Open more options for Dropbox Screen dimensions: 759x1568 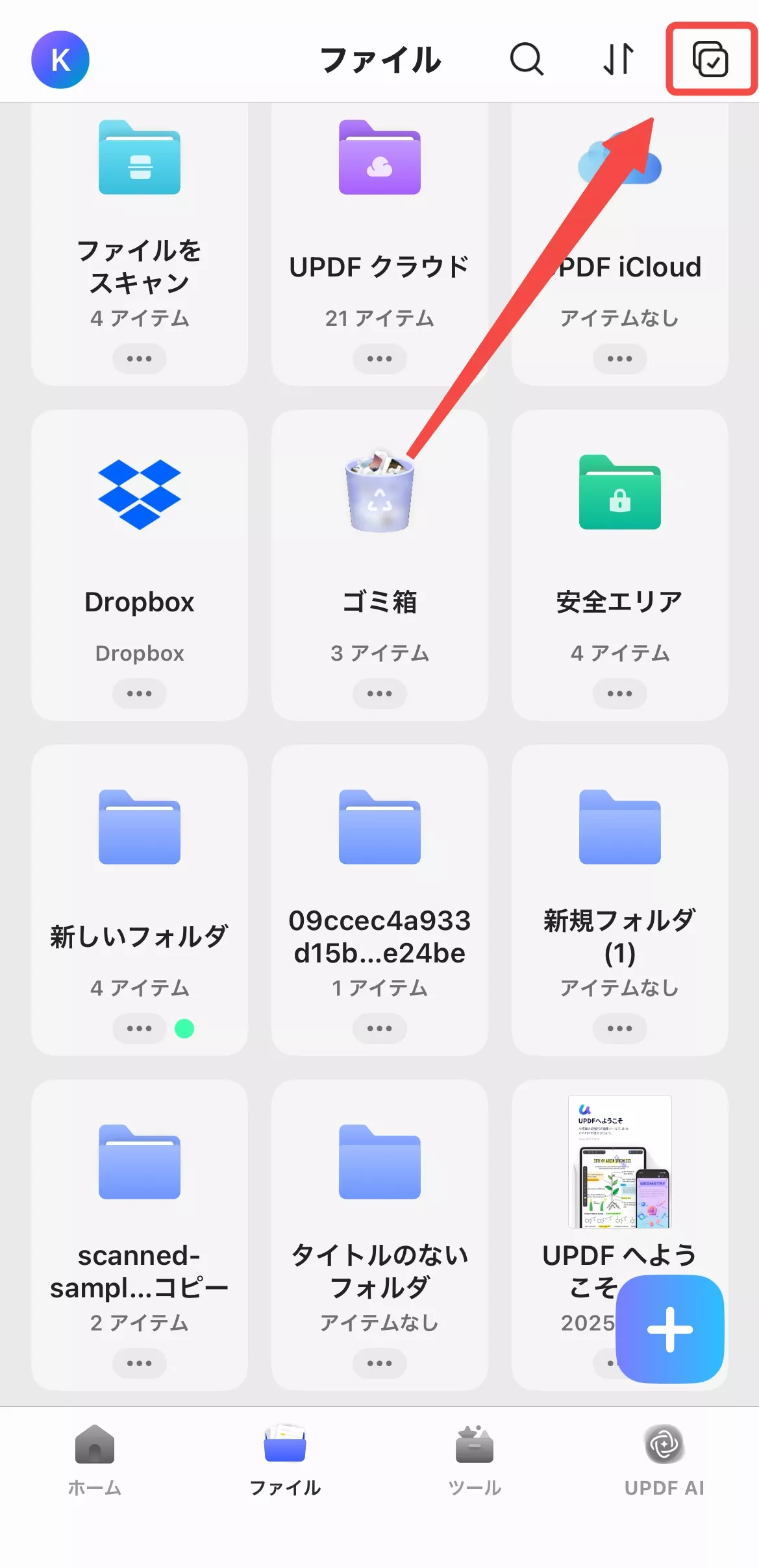[139, 694]
